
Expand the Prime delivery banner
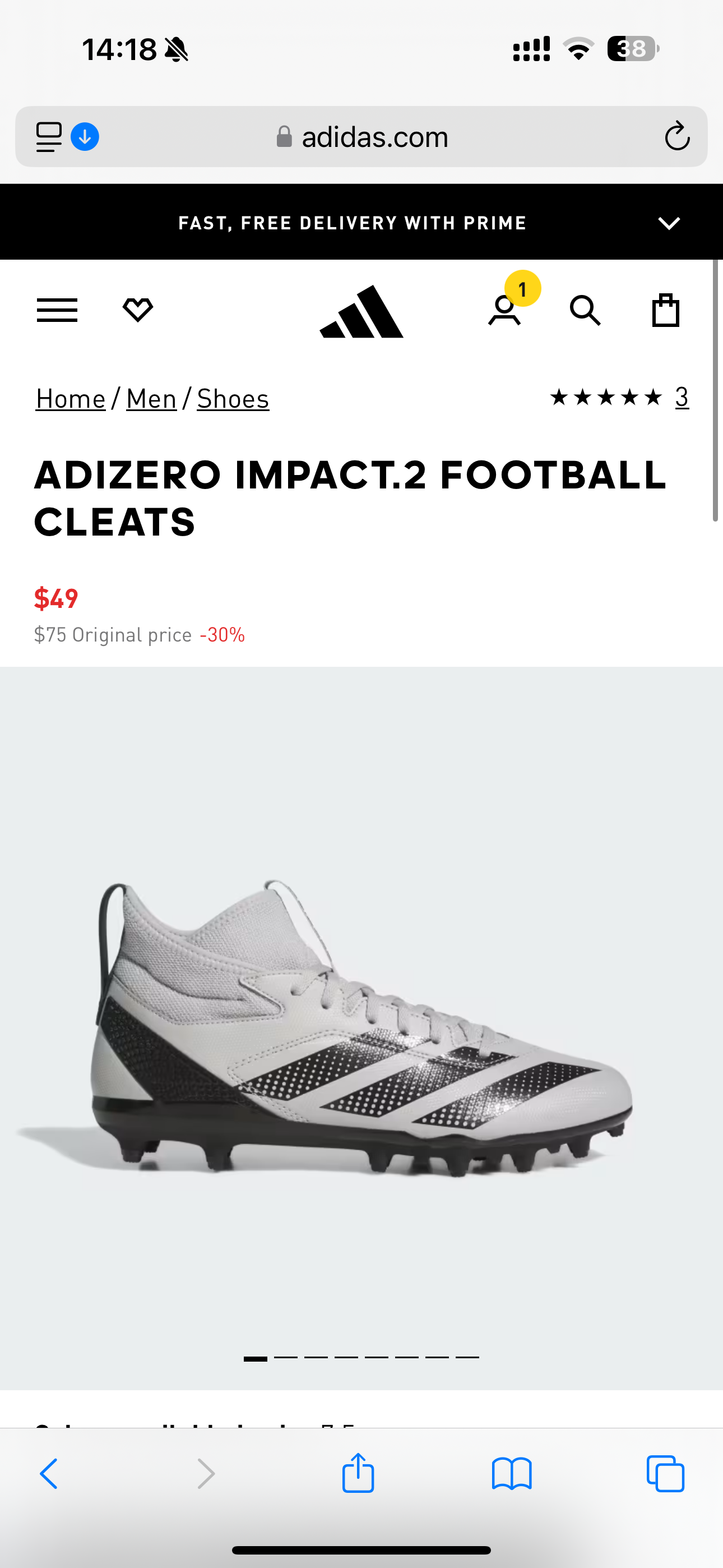pyautogui.click(x=669, y=223)
